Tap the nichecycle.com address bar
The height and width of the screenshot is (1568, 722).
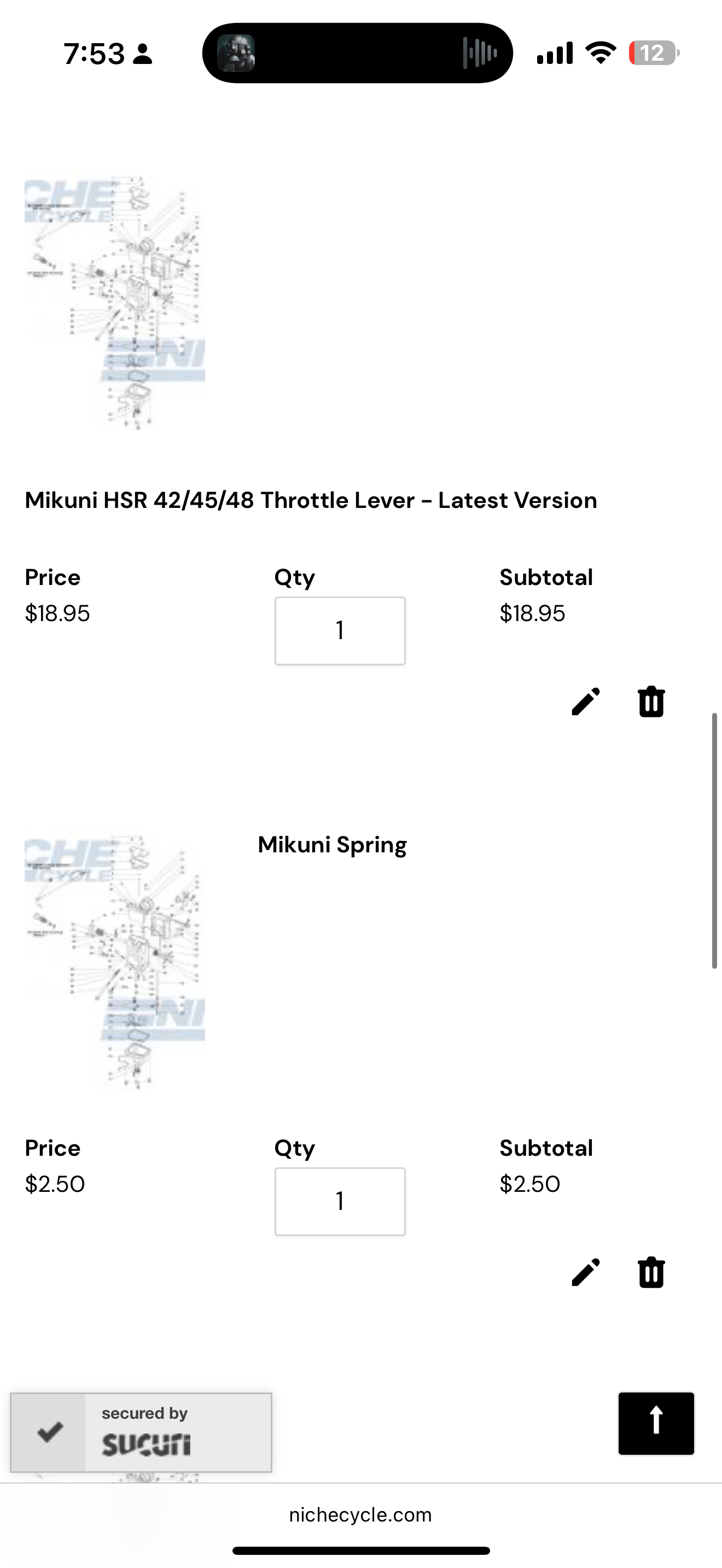point(360,1514)
